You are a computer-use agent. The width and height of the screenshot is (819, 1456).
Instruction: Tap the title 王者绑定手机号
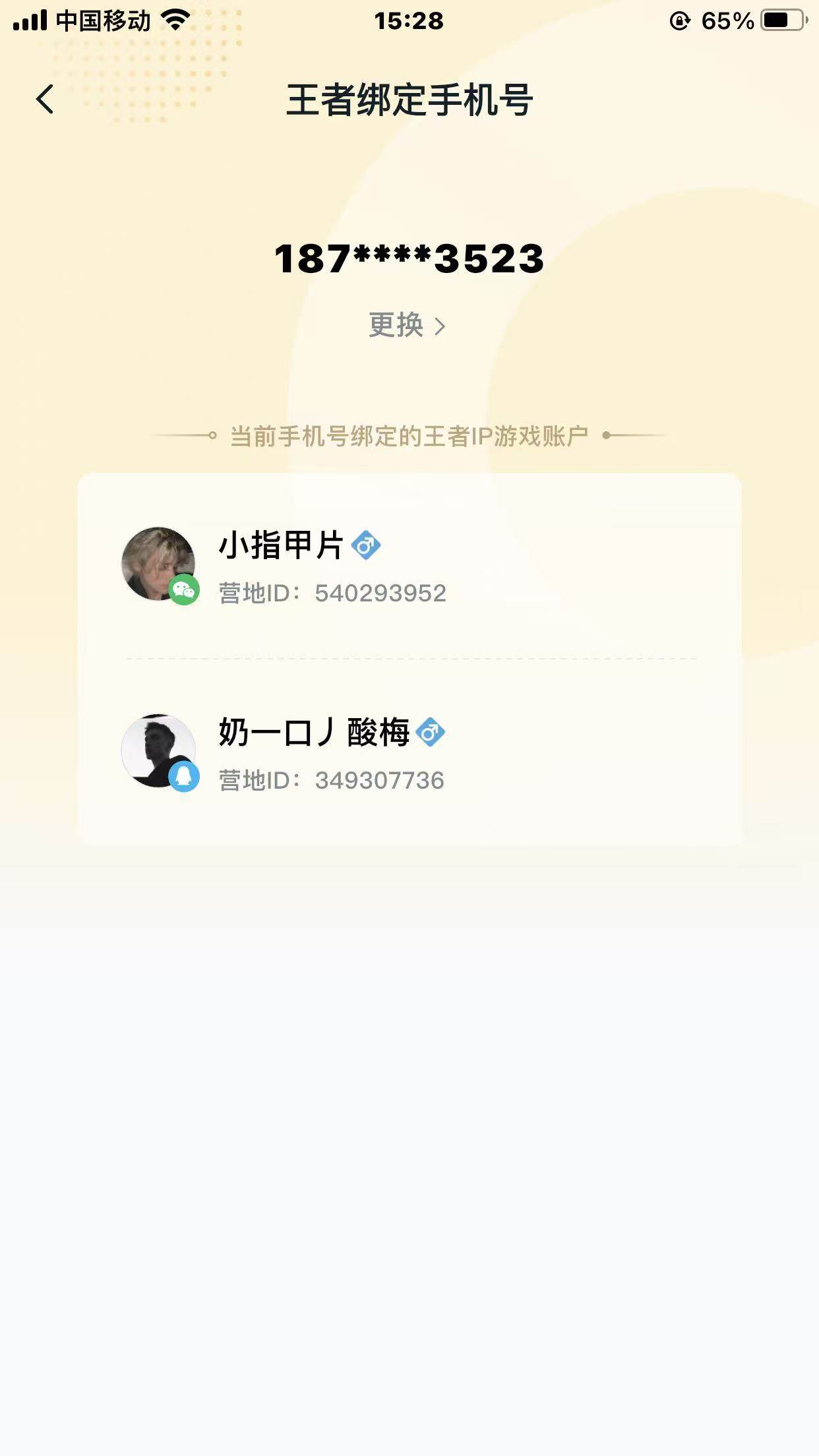coord(409,99)
